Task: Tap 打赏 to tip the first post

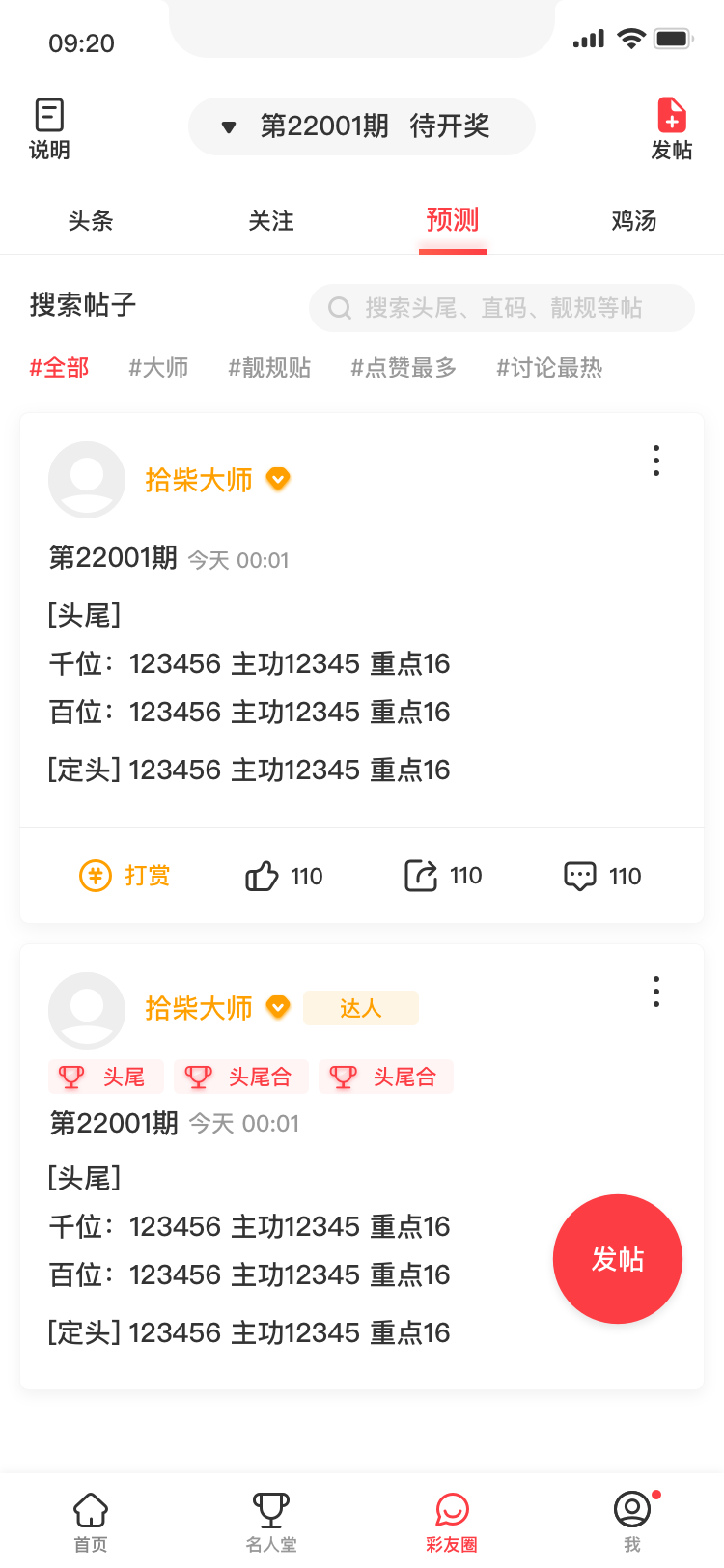Action: coord(125,876)
